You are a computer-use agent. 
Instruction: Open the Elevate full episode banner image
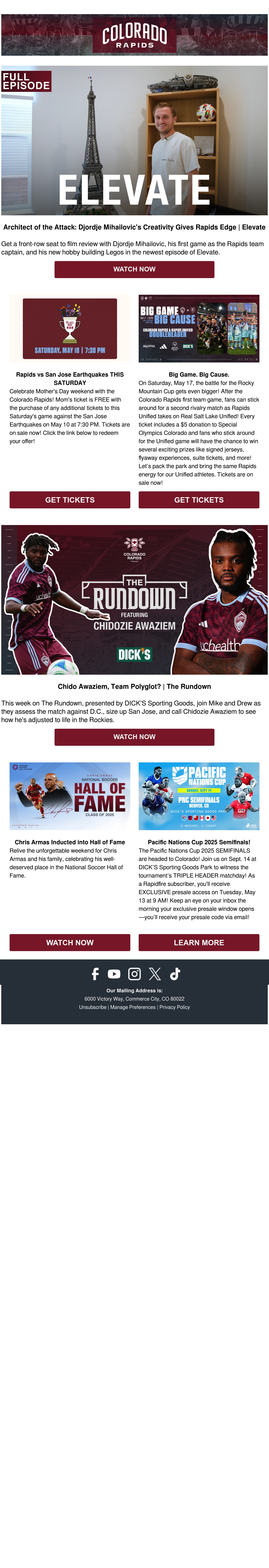(x=134, y=140)
